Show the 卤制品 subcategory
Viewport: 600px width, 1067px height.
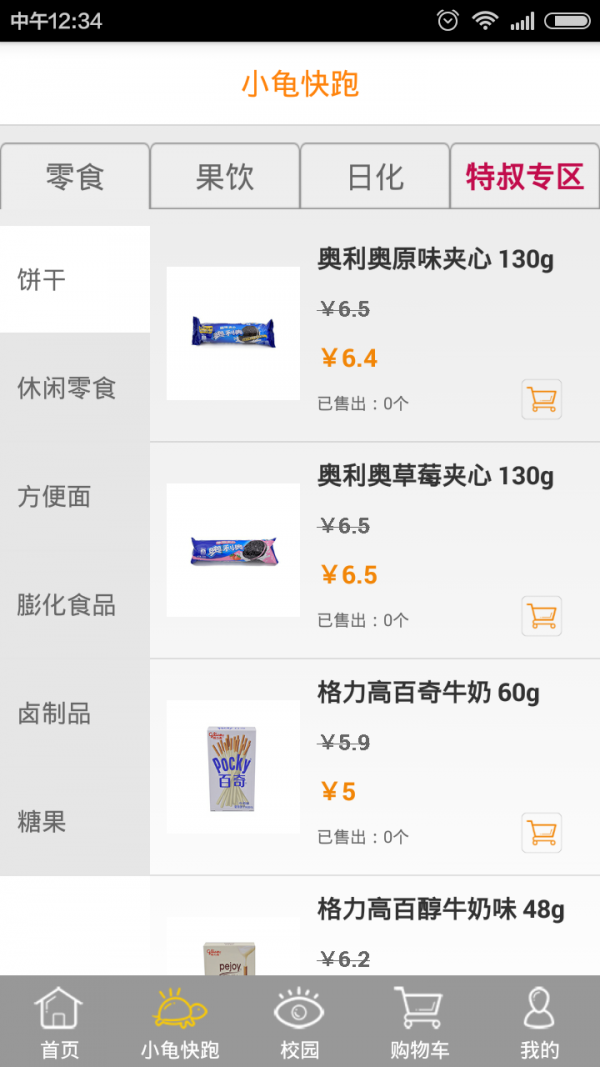(54, 714)
